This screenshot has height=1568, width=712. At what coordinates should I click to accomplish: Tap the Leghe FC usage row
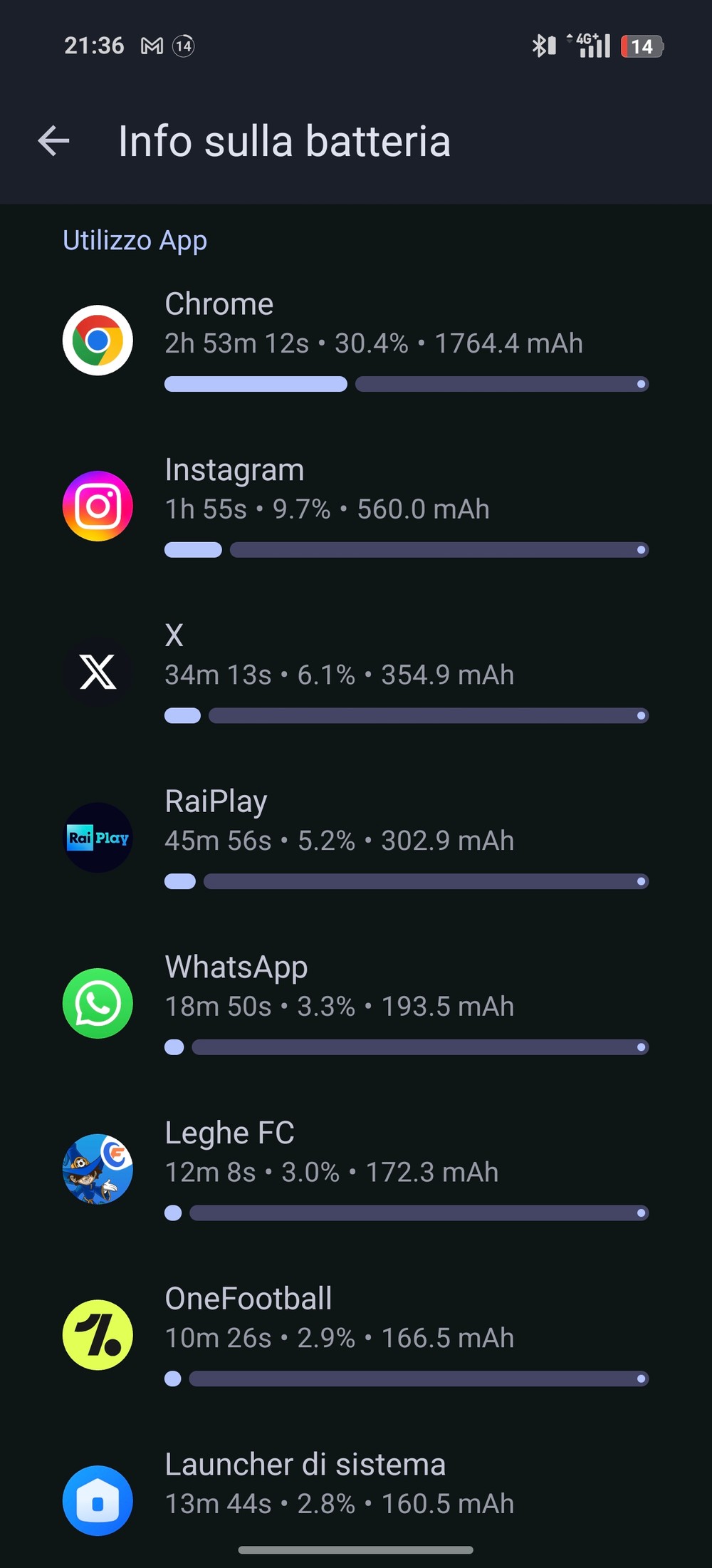(x=356, y=1170)
